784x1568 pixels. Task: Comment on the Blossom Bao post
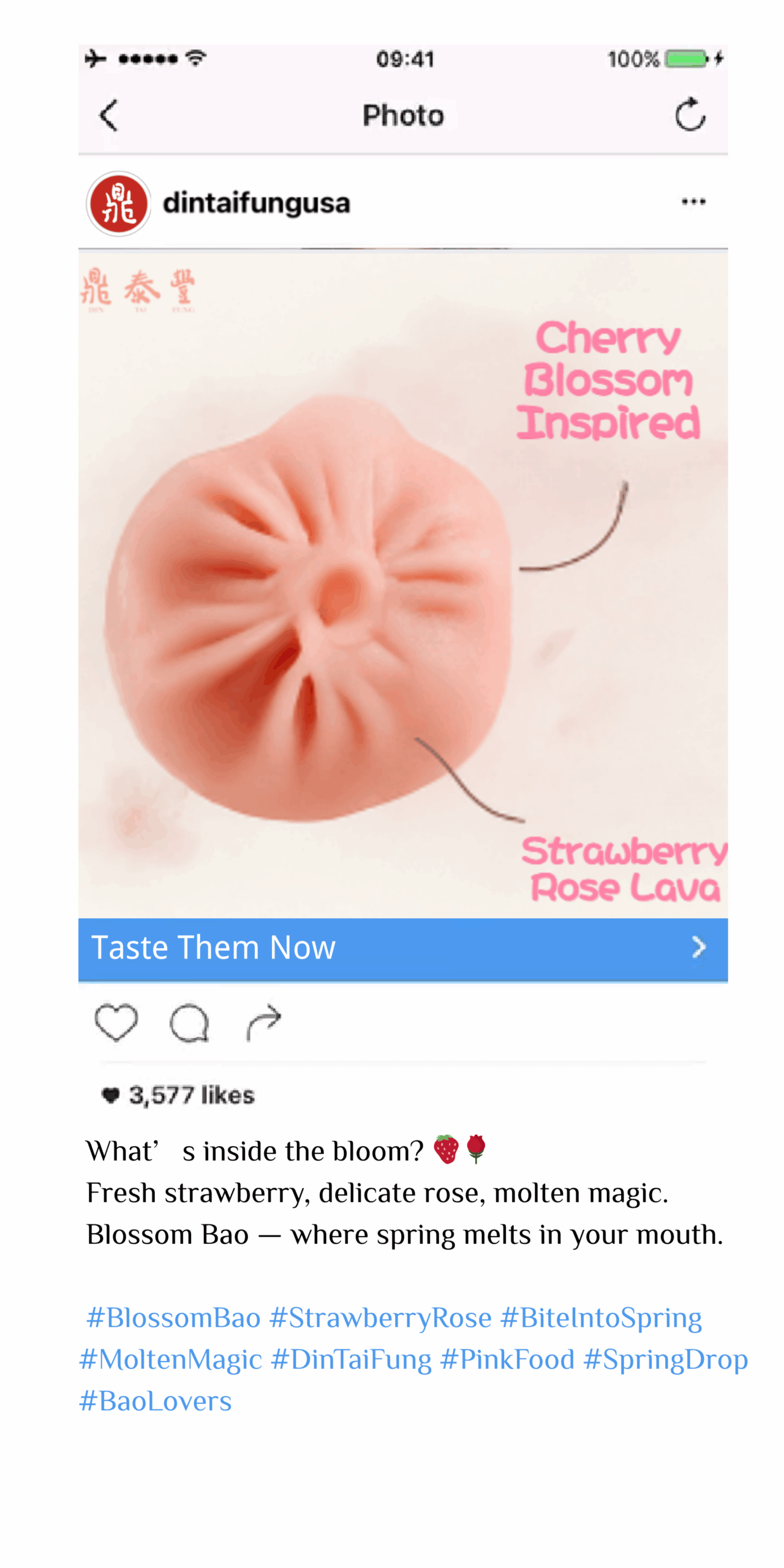[x=189, y=1023]
